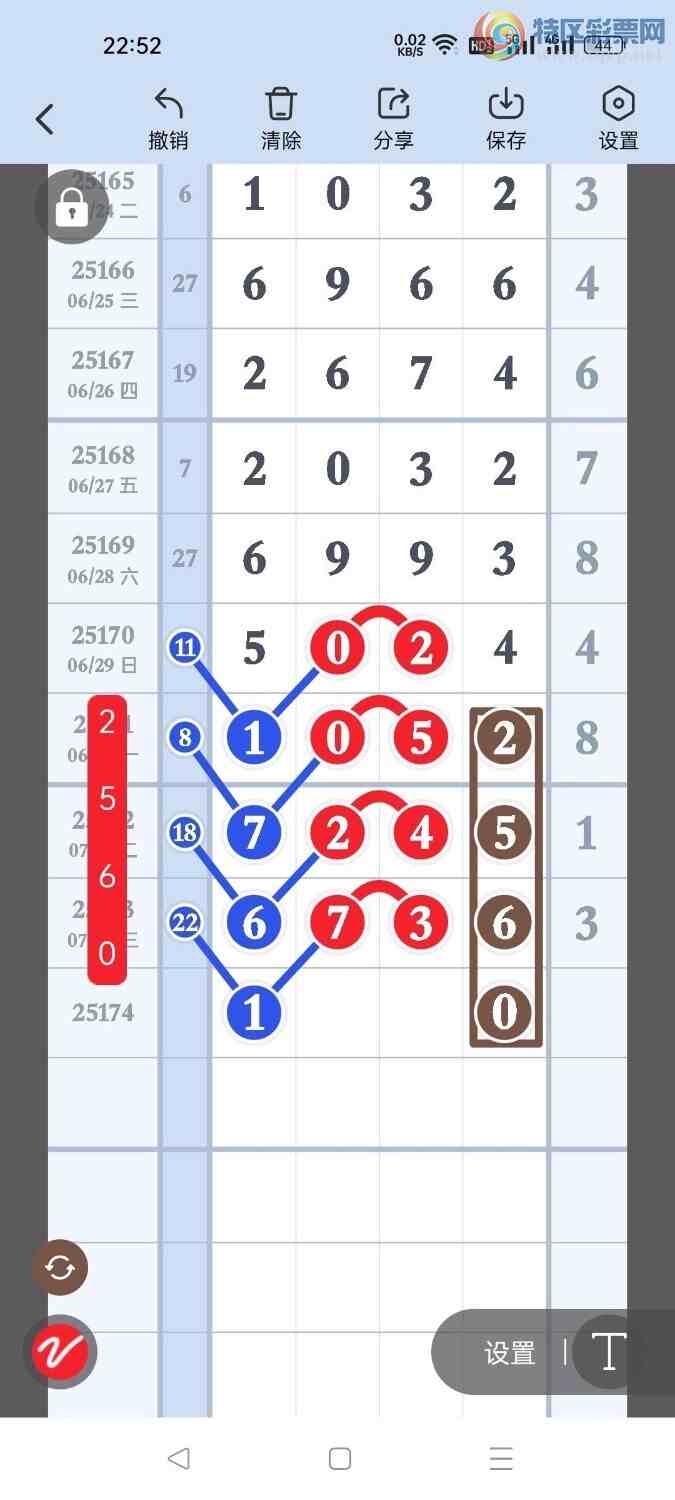Undo last action with 撤销

169,119
